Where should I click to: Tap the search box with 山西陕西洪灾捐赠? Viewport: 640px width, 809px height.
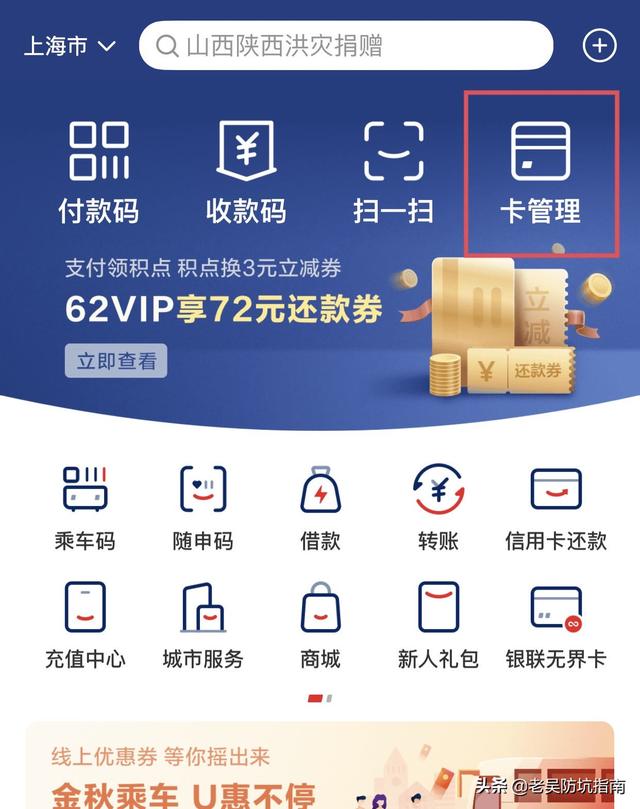[345, 46]
